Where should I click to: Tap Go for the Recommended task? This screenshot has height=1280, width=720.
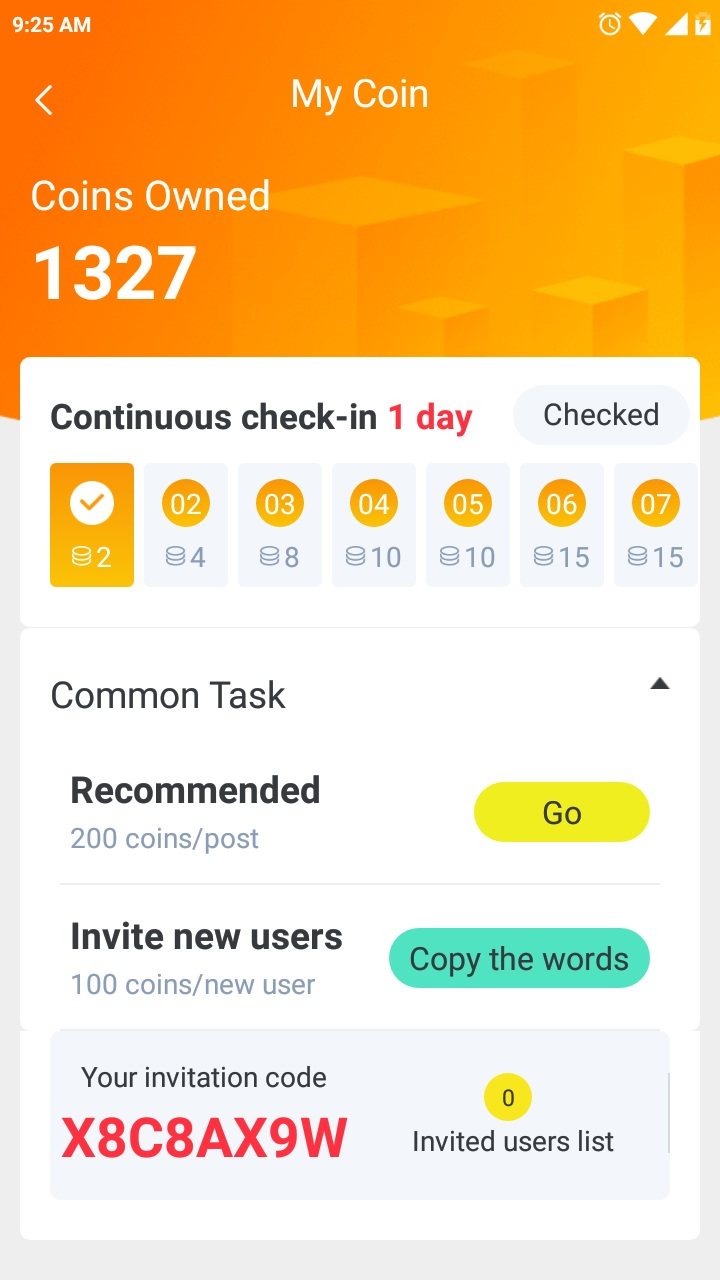pos(561,812)
